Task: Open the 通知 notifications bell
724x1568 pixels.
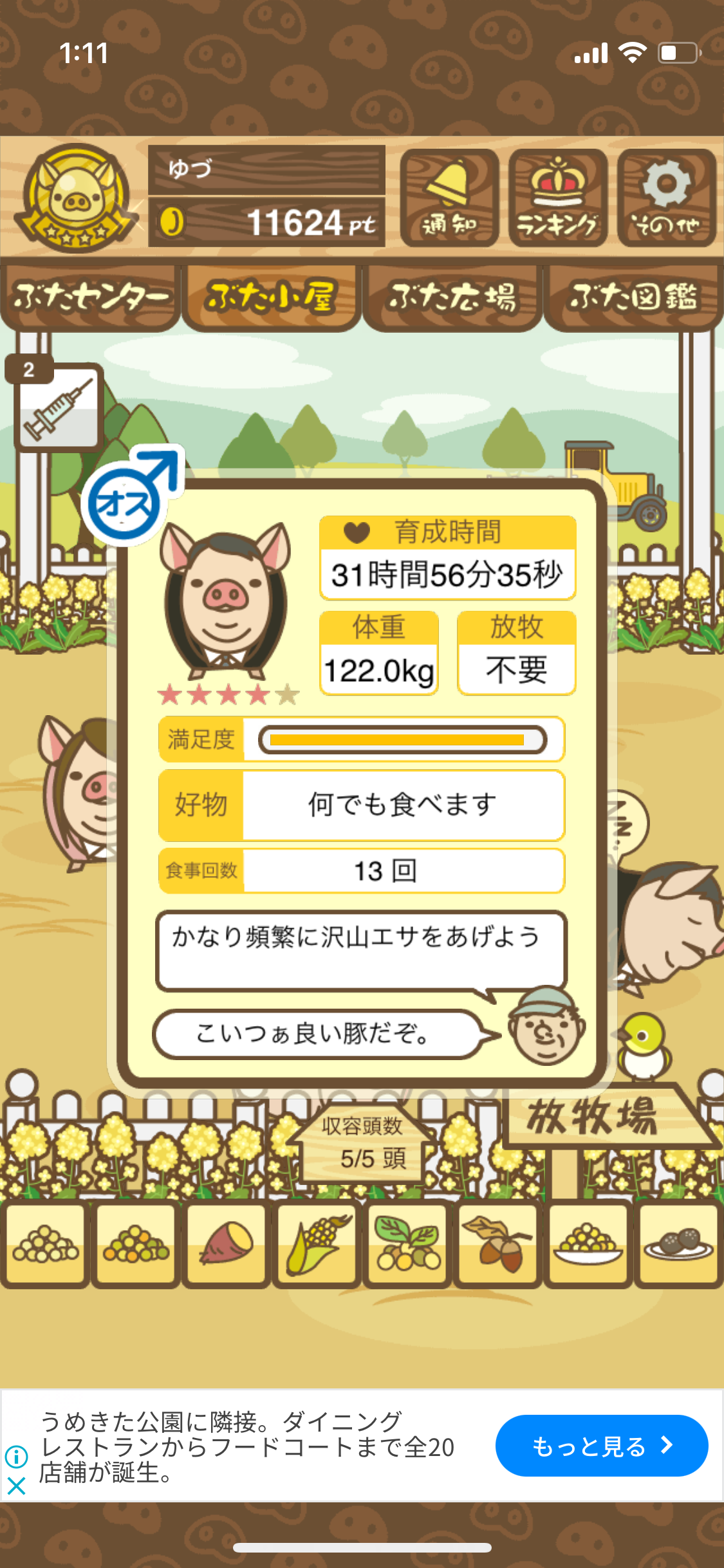Action: 449,198
